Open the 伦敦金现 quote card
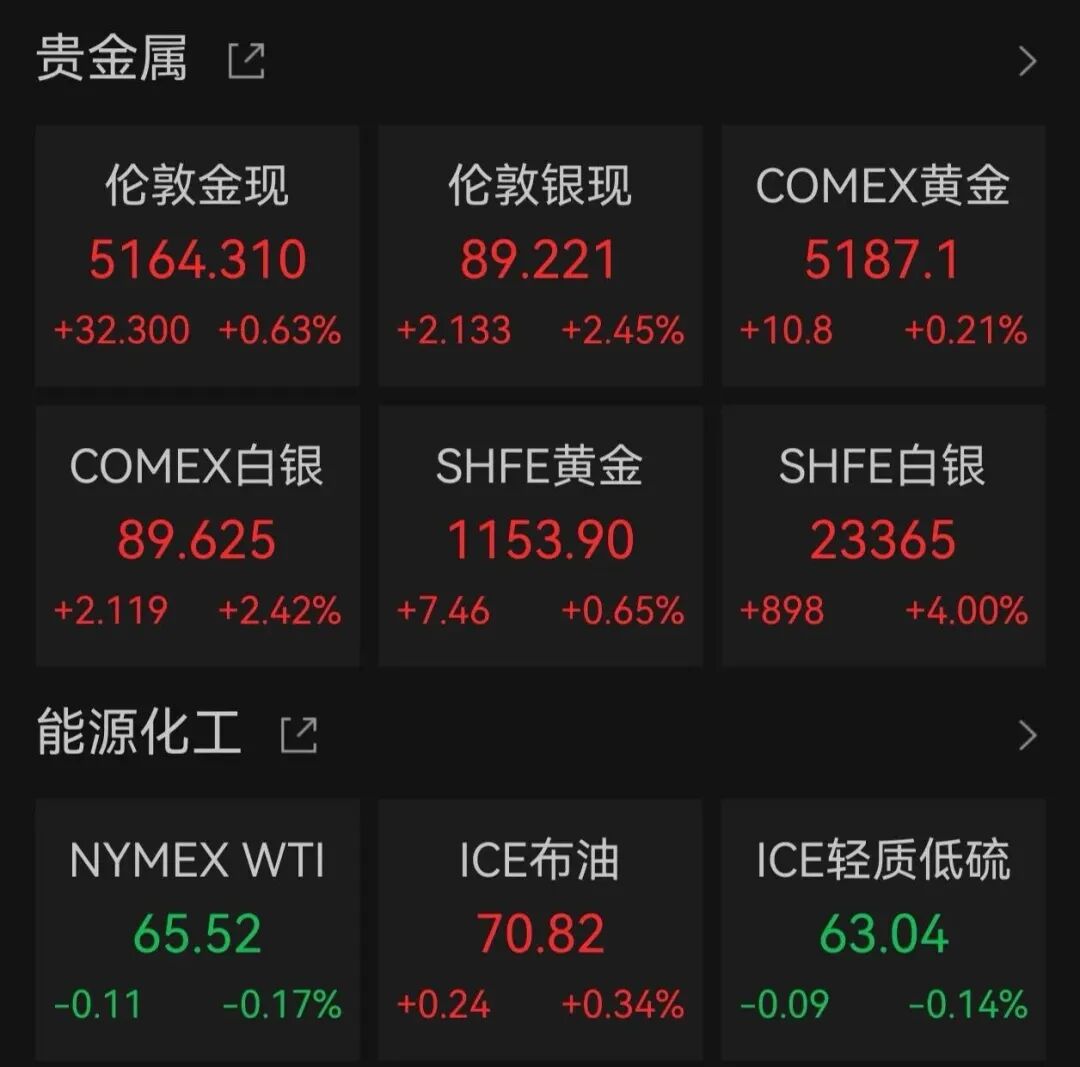 [197, 255]
